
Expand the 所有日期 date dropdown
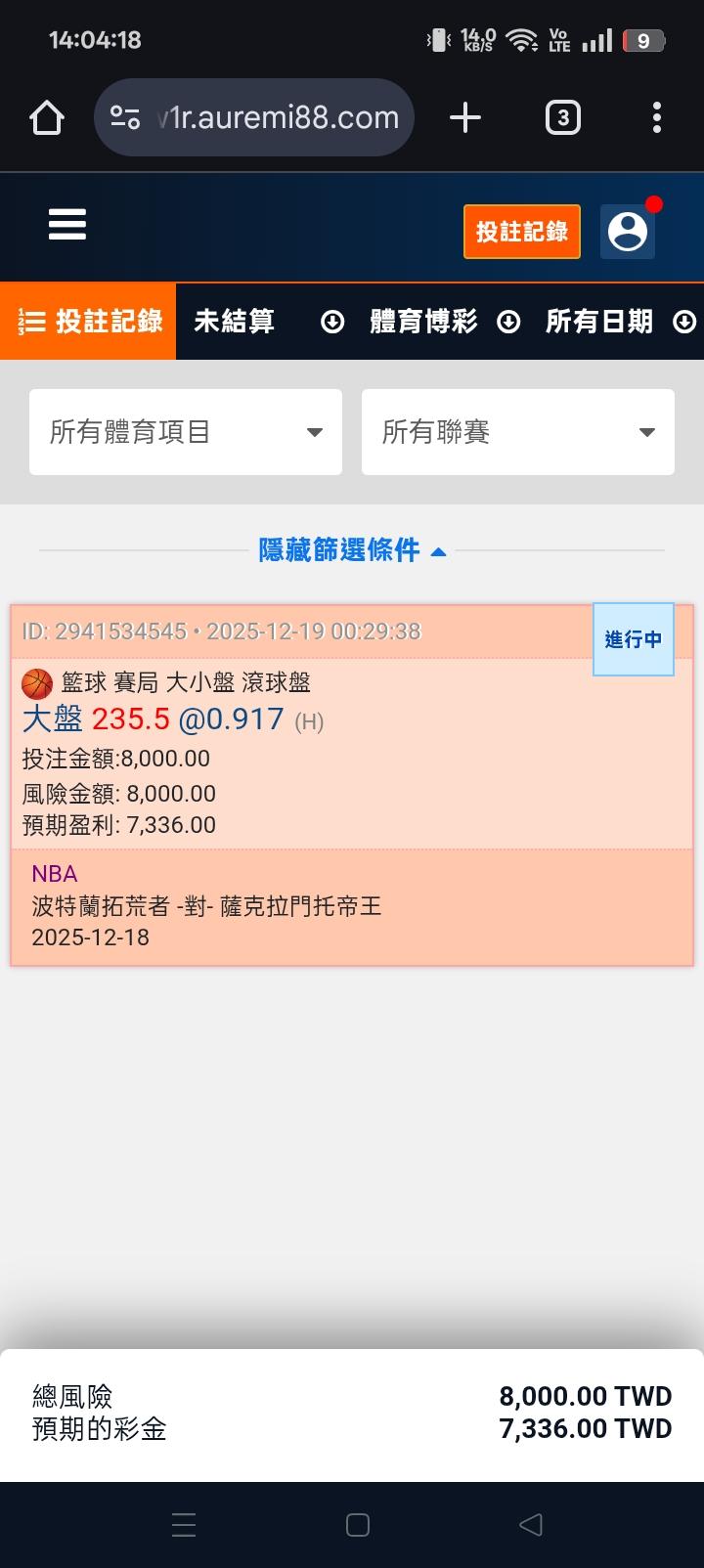620,322
